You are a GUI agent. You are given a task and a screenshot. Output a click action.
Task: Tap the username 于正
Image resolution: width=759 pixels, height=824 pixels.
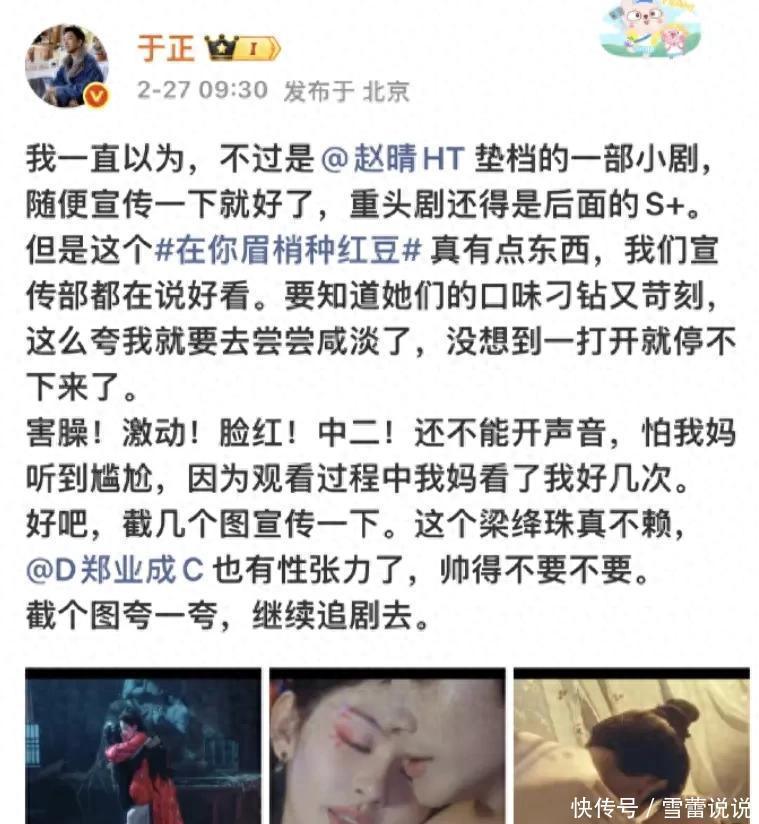pos(165,47)
